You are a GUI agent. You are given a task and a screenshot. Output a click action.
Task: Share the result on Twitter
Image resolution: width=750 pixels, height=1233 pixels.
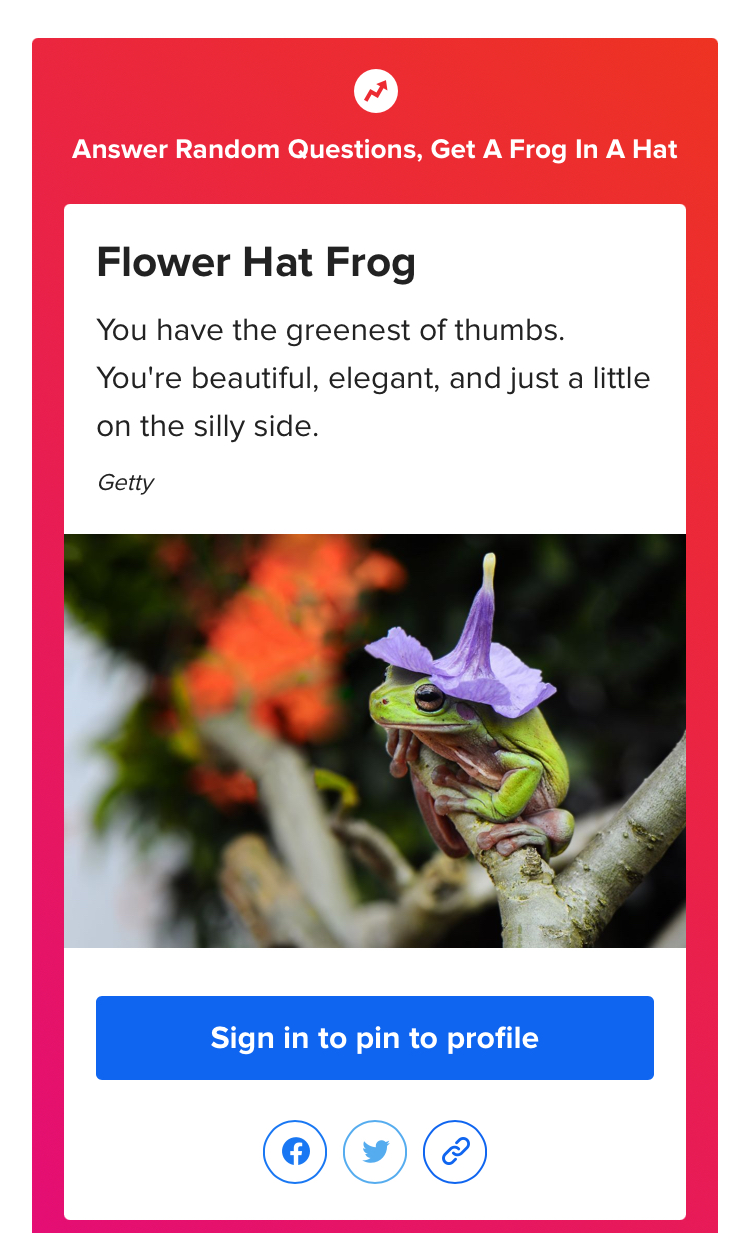375,1152
